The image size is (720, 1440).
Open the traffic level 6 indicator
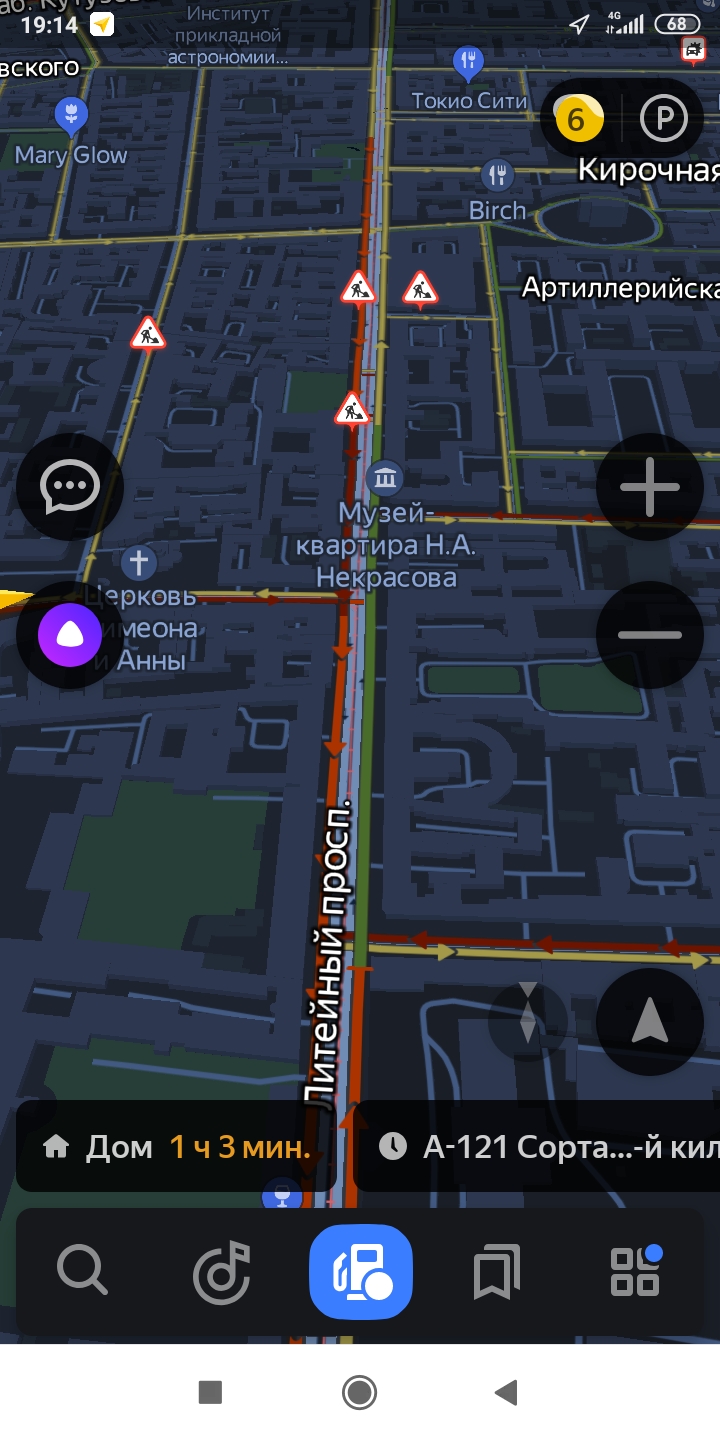(x=575, y=121)
